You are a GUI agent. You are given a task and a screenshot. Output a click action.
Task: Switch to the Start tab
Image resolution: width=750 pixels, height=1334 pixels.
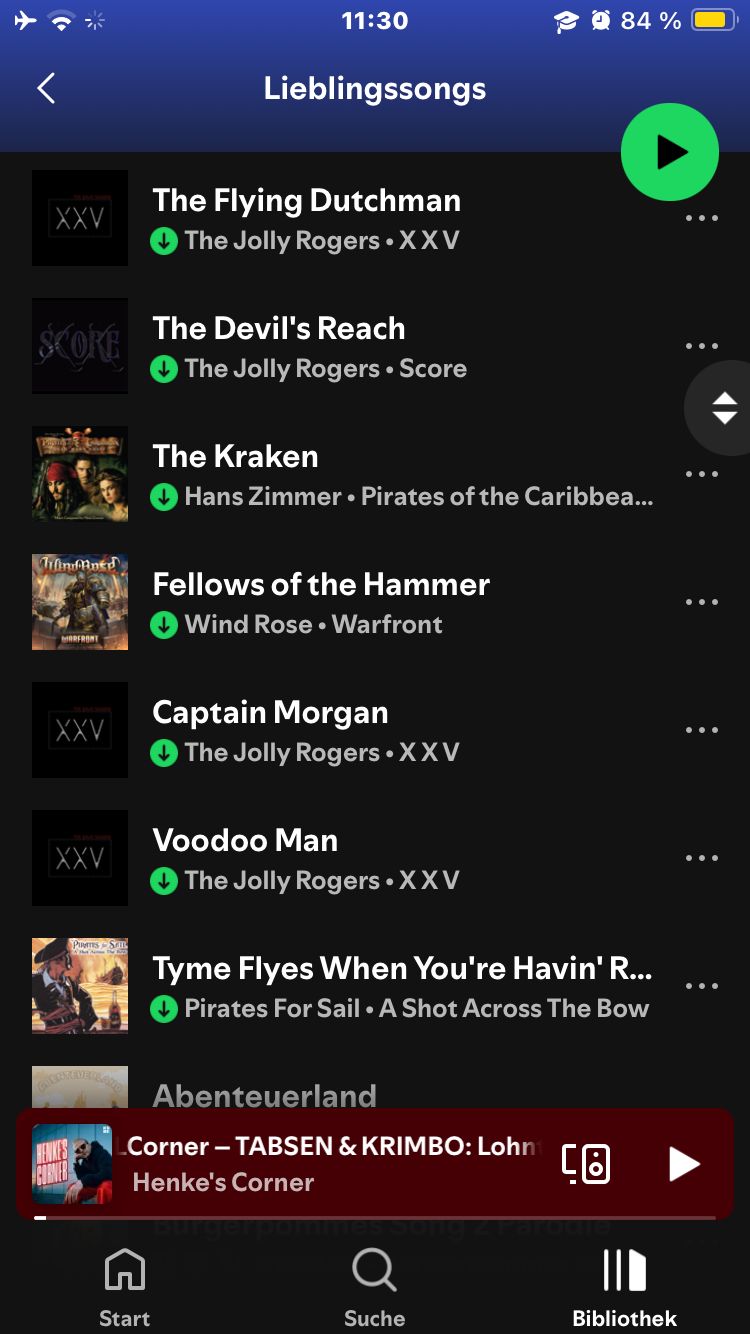click(x=124, y=1288)
